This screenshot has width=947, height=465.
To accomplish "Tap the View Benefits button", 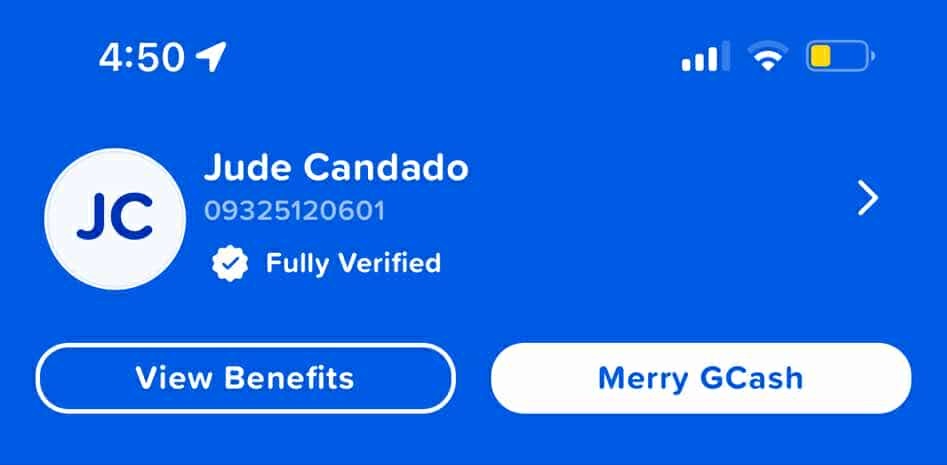I will click(x=245, y=378).
